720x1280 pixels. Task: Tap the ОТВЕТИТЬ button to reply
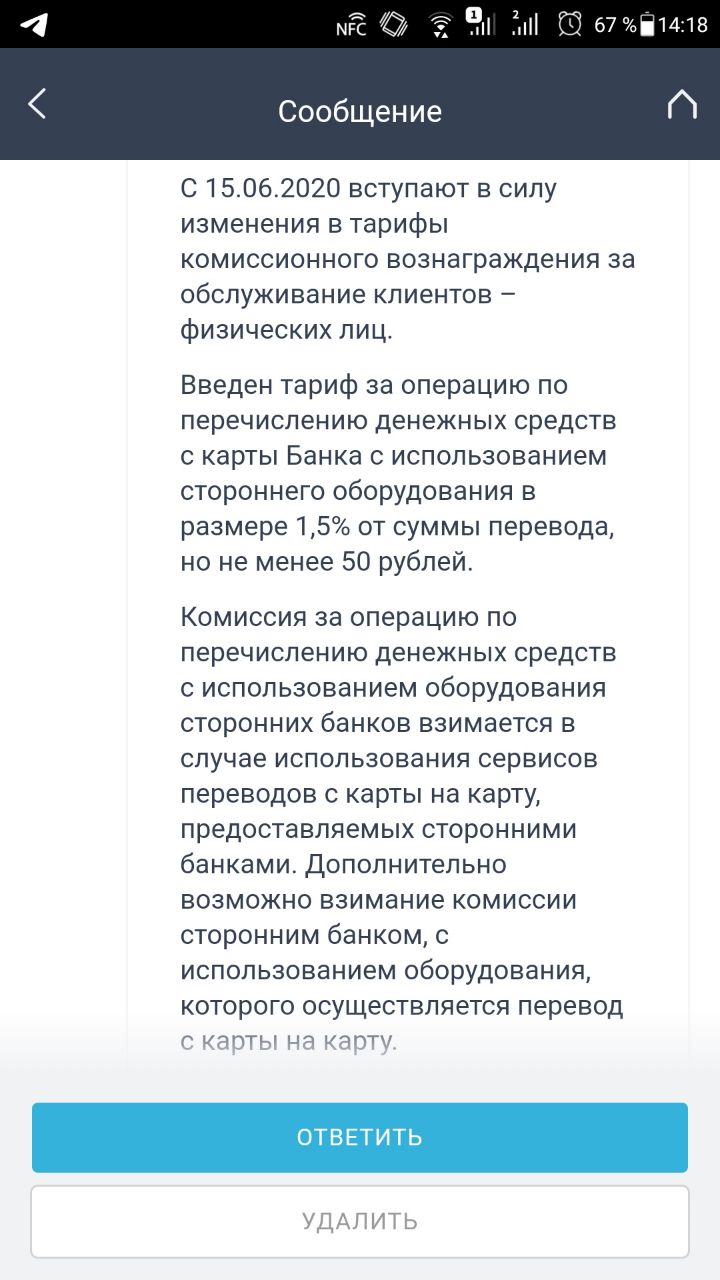360,1137
